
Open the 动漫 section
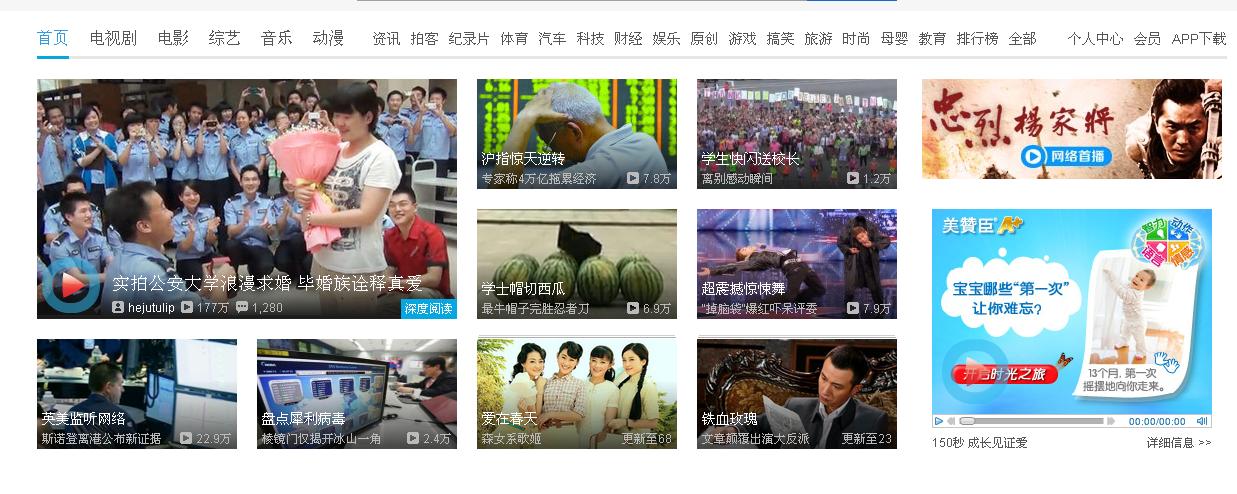pos(328,38)
